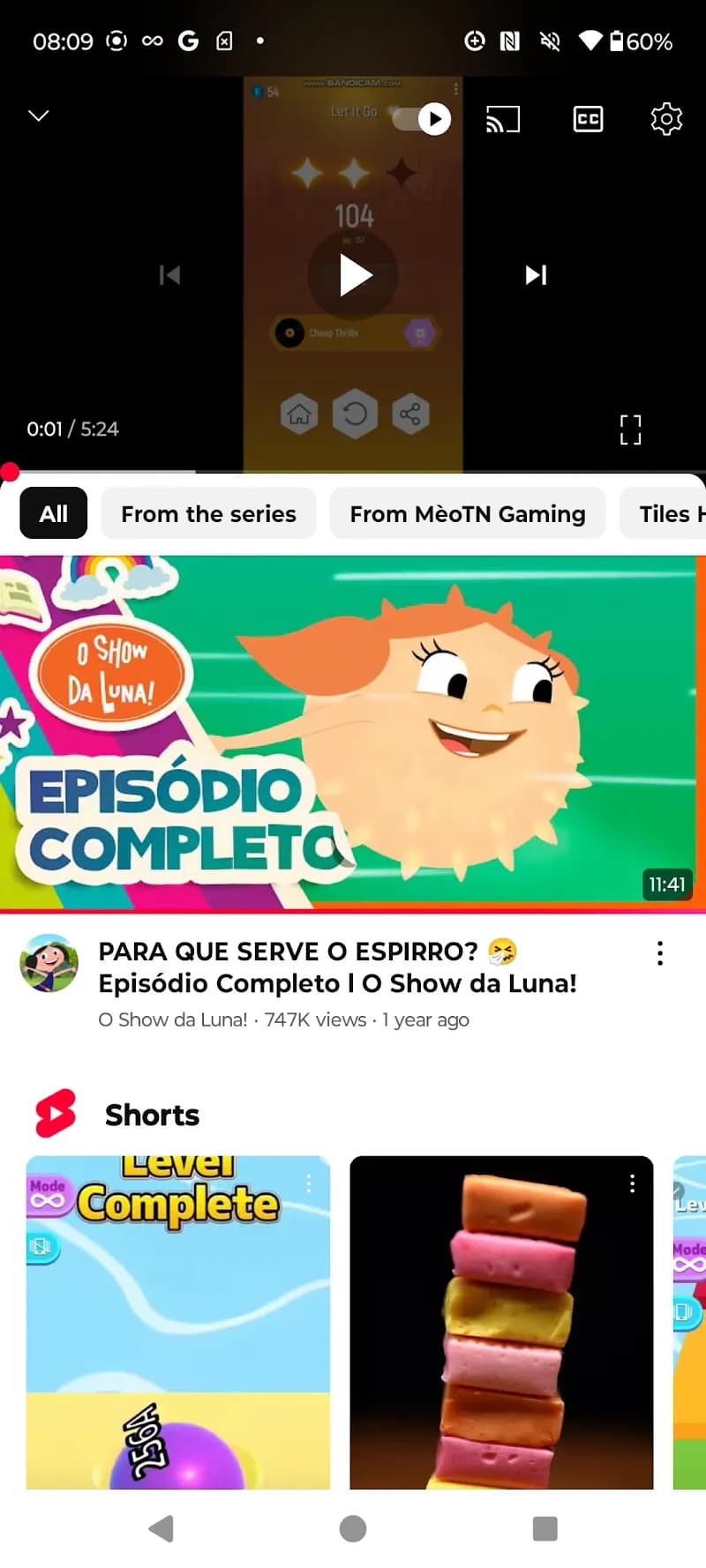Visit the O Show da Luna channel avatar
The height and width of the screenshot is (1568, 706).
tap(49, 964)
